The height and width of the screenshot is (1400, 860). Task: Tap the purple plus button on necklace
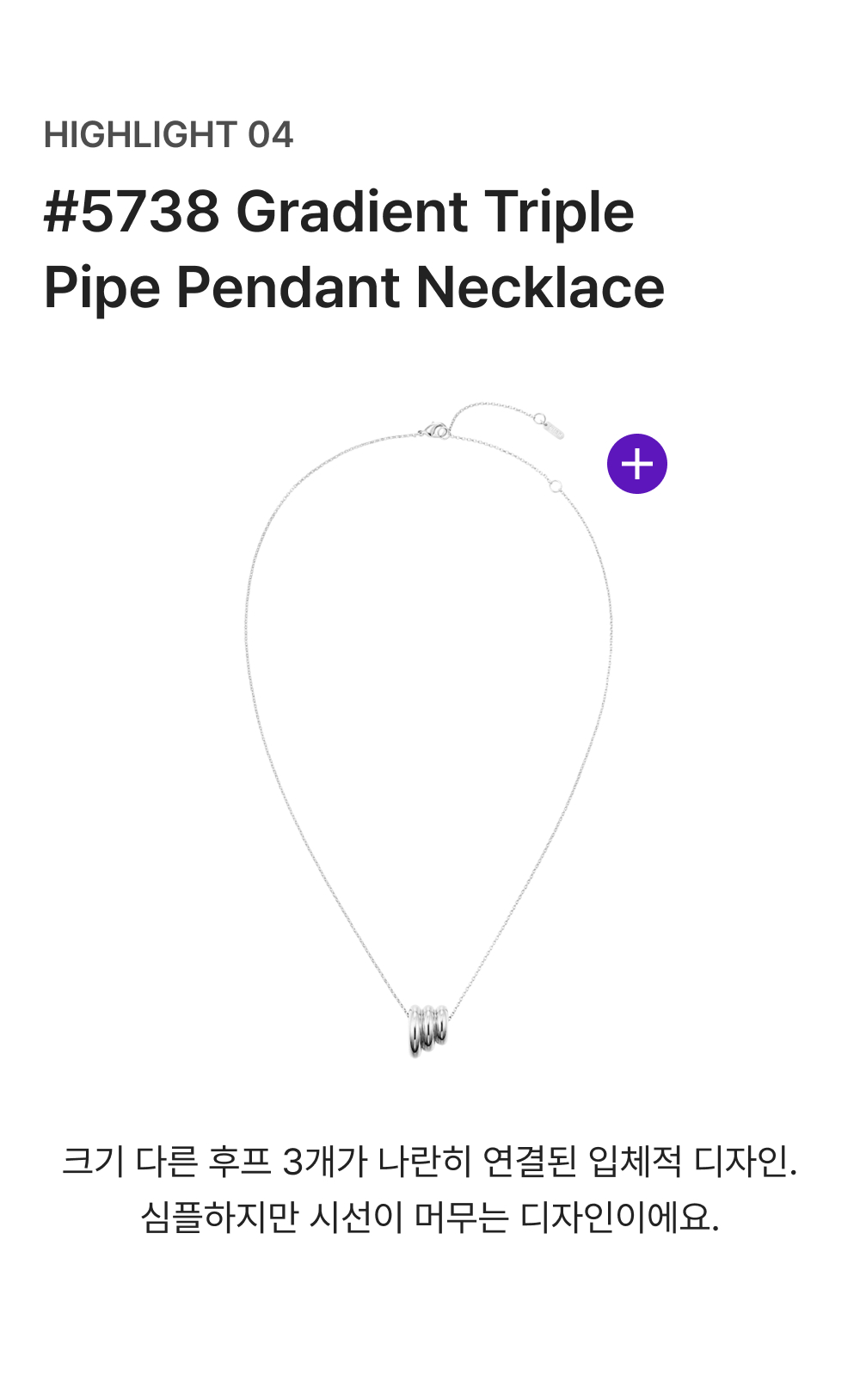point(637,464)
